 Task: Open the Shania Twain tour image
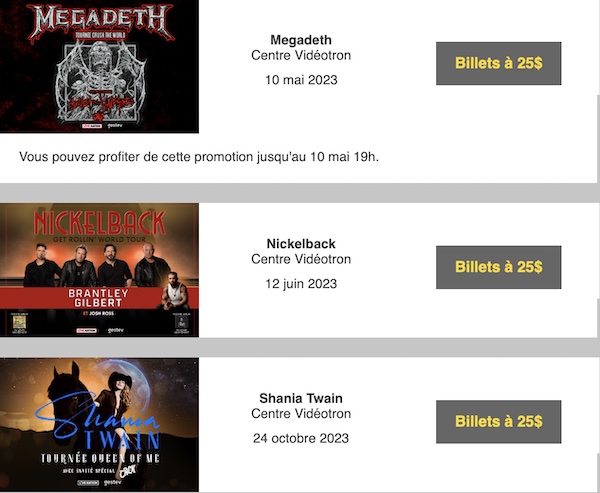[99, 424]
